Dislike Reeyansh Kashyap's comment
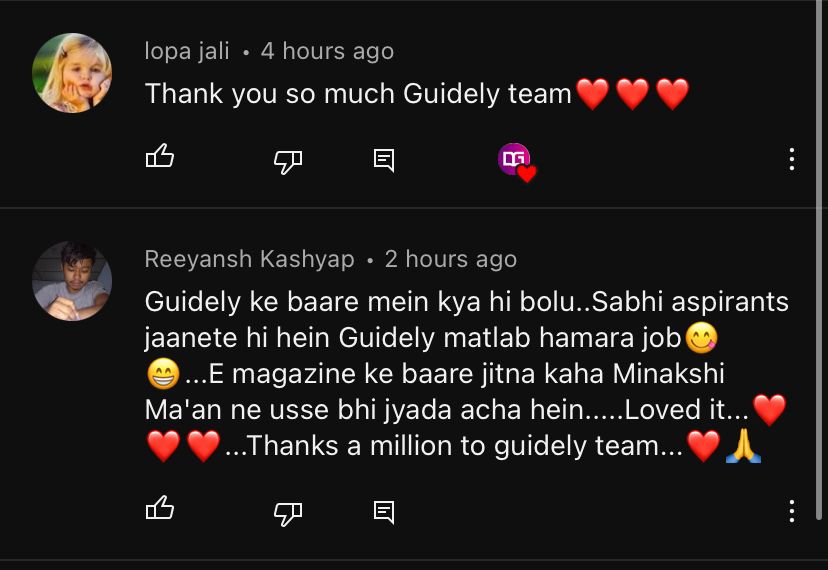 [288, 512]
